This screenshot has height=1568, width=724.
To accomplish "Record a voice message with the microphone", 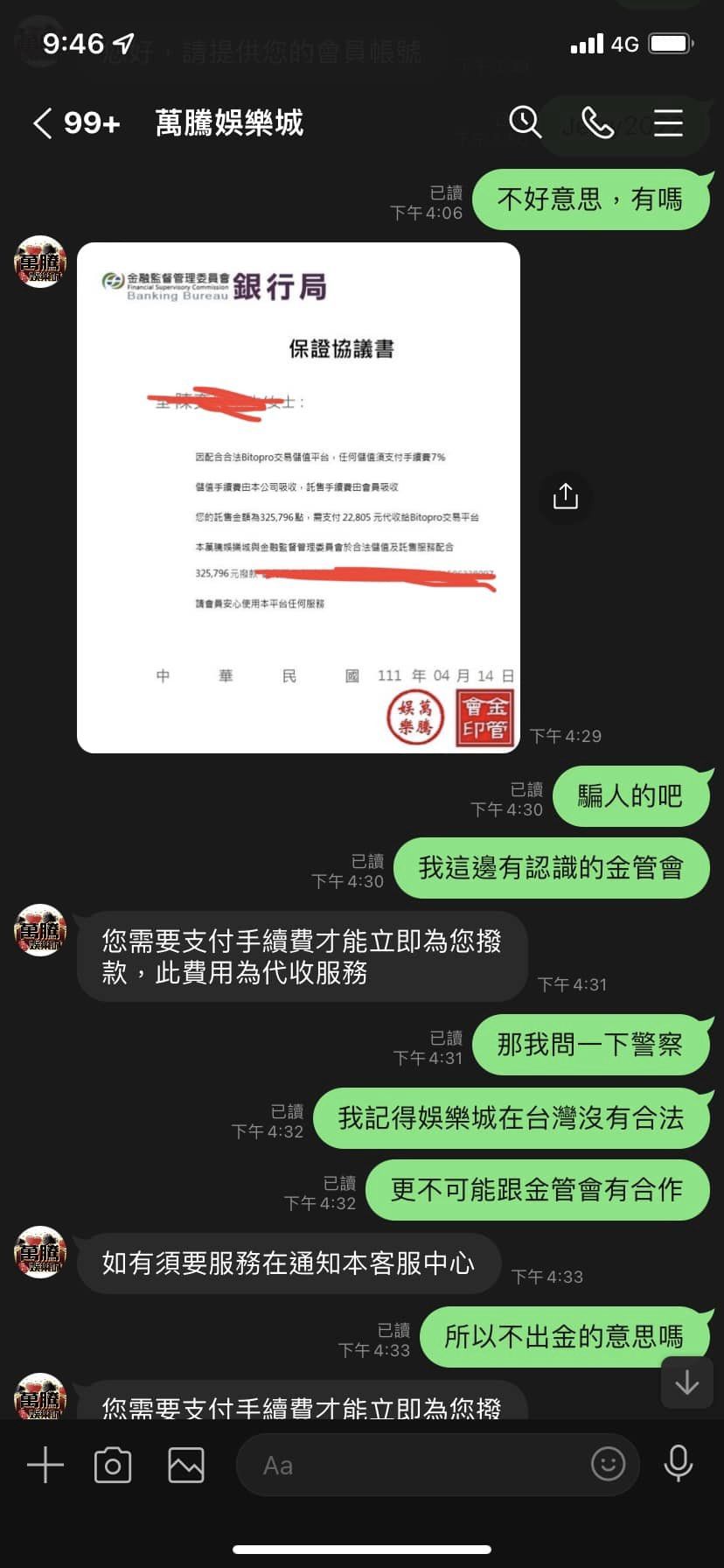I will (x=679, y=1463).
